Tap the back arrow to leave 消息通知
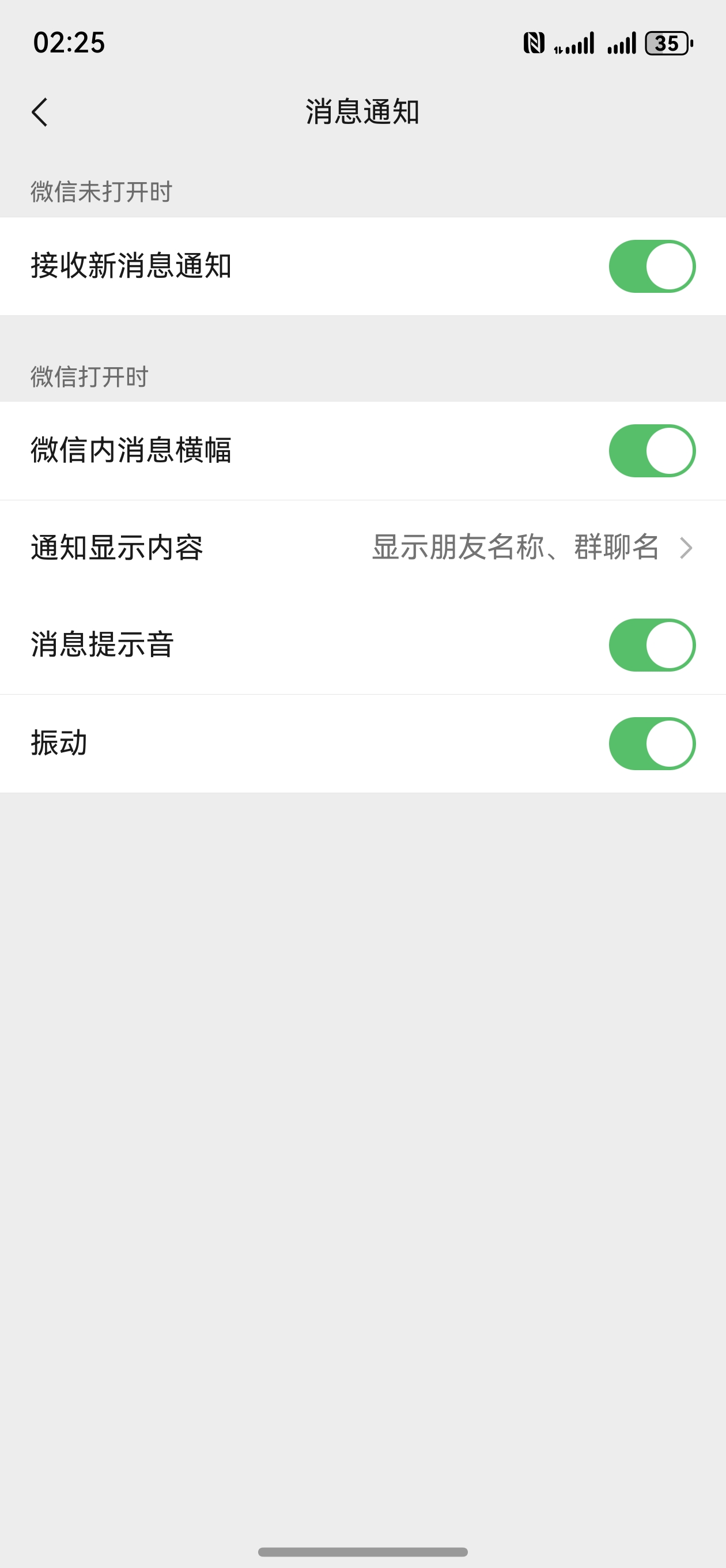Viewport: 726px width, 1568px height. click(x=40, y=112)
